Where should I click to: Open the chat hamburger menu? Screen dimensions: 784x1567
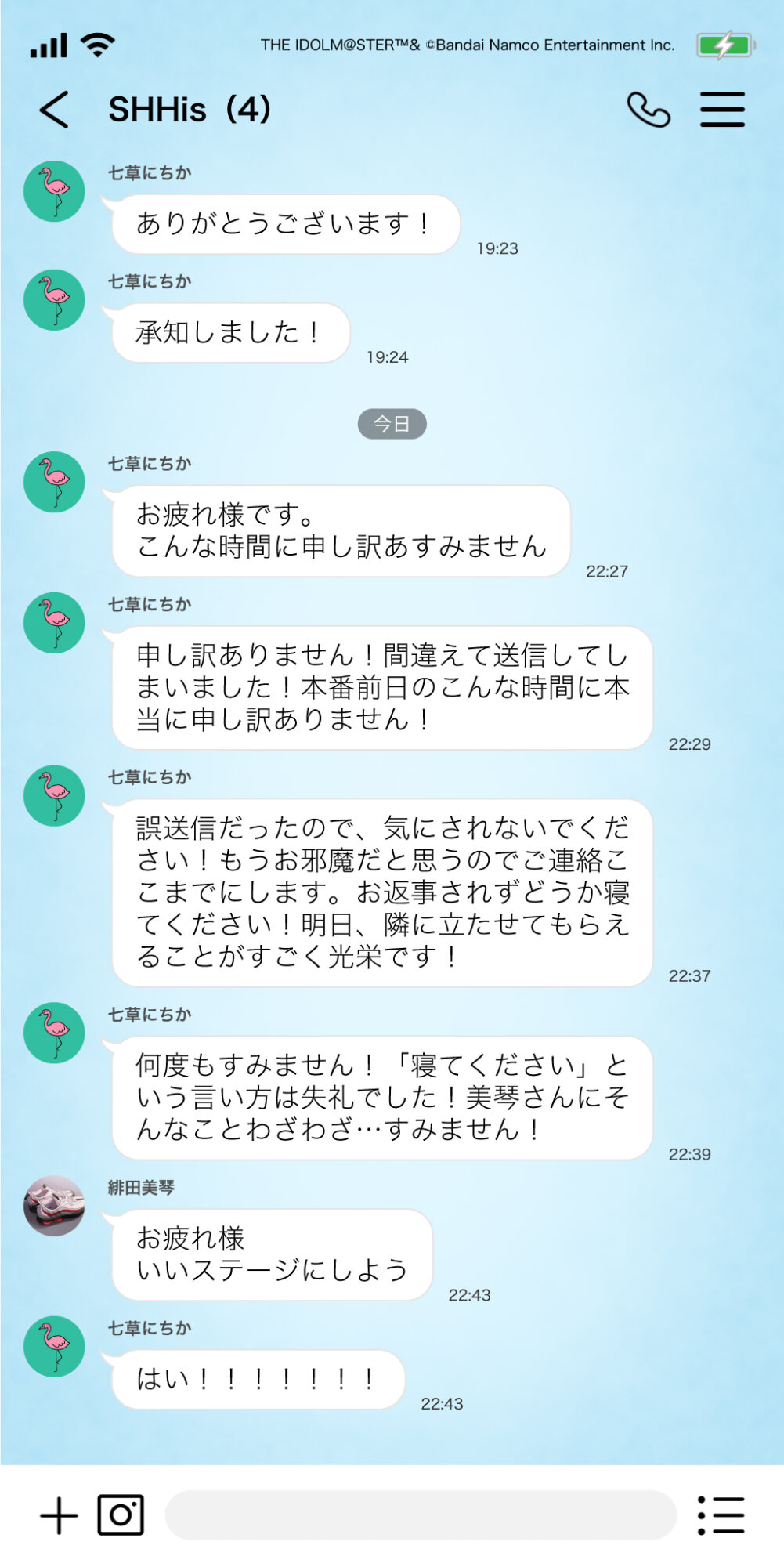pos(722,109)
